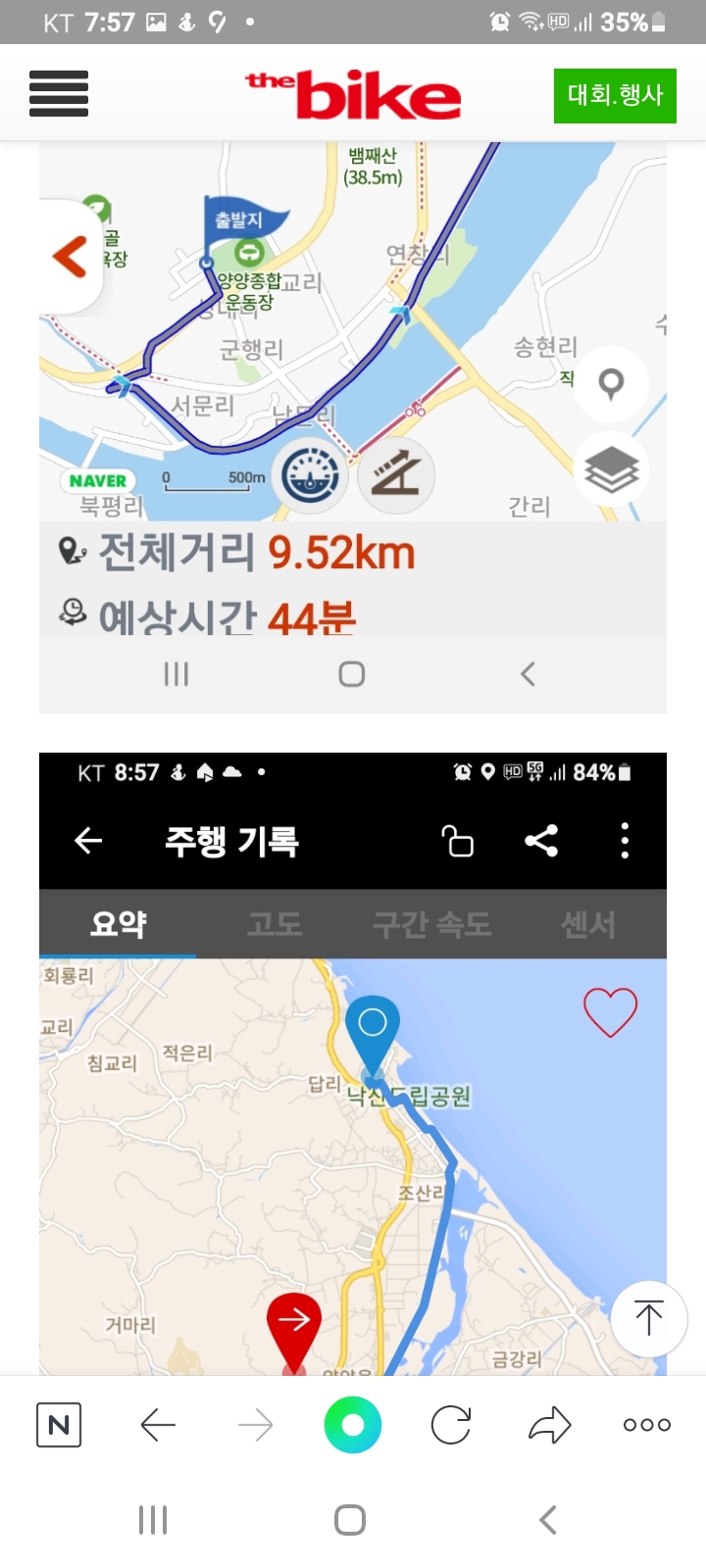Jump back to the top of the page
Viewport: 706px width, 1568px height.
pos(648,1318)
